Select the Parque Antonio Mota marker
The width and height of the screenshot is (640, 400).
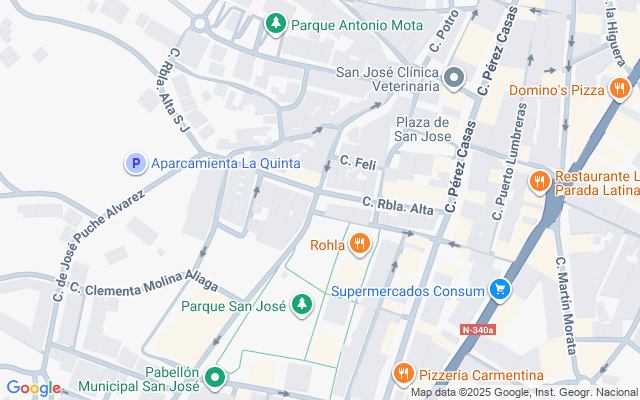coord(275,23)
